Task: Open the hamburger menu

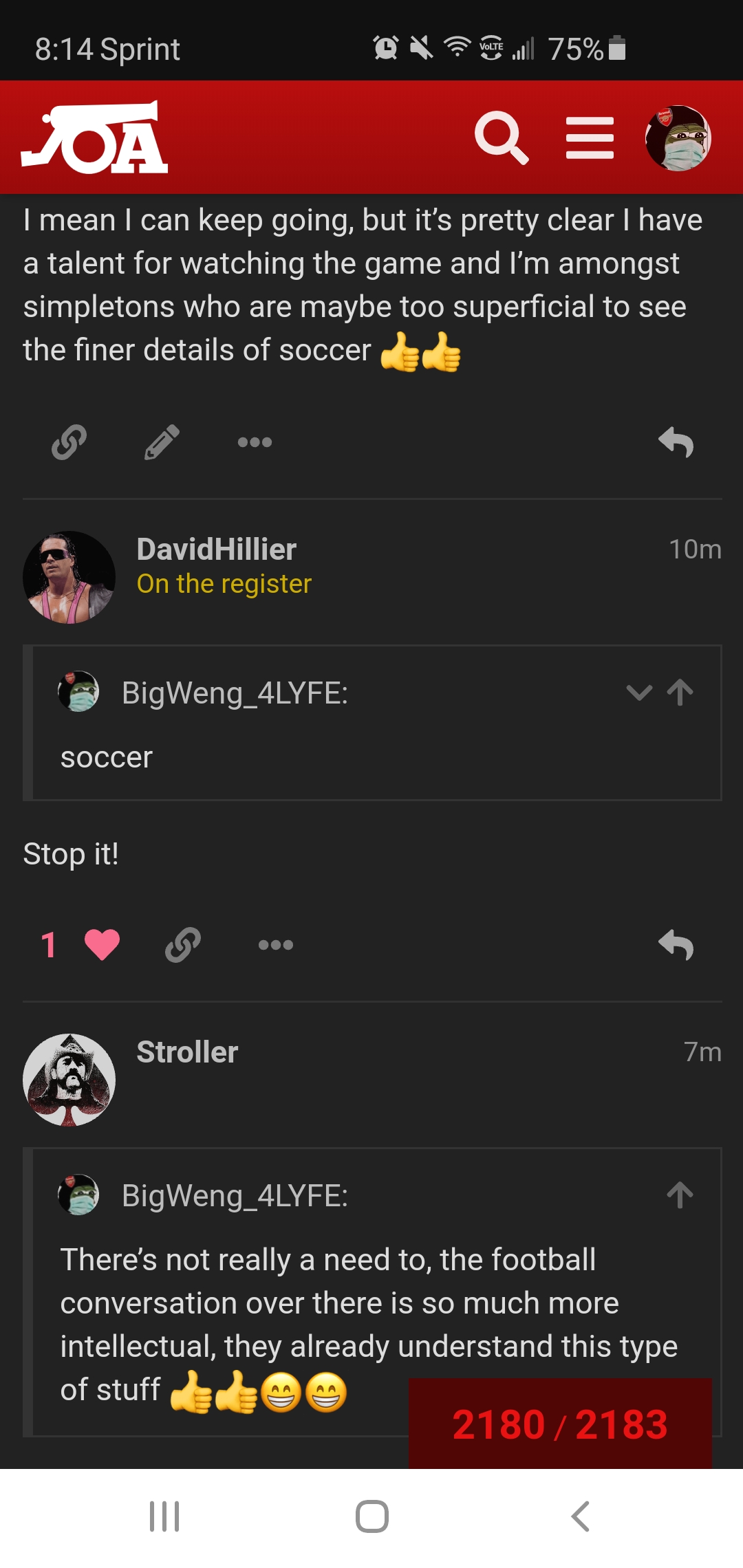Action: pos(590,138)
